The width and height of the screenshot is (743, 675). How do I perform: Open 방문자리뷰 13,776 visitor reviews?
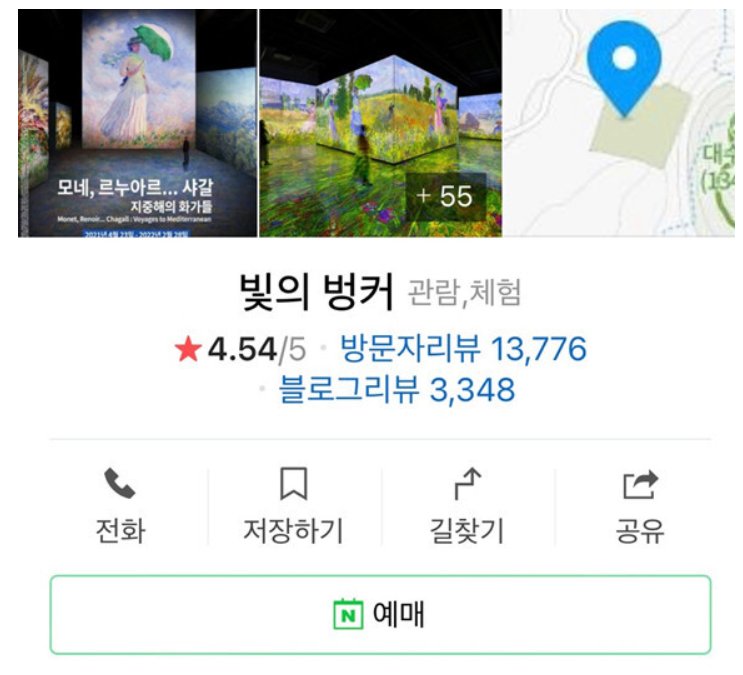point(463,349)
